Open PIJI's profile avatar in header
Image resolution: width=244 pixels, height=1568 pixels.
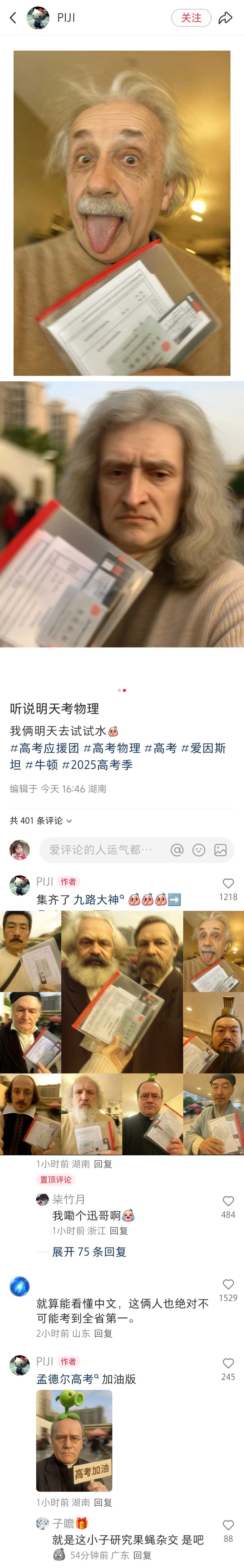coord(38,18)
